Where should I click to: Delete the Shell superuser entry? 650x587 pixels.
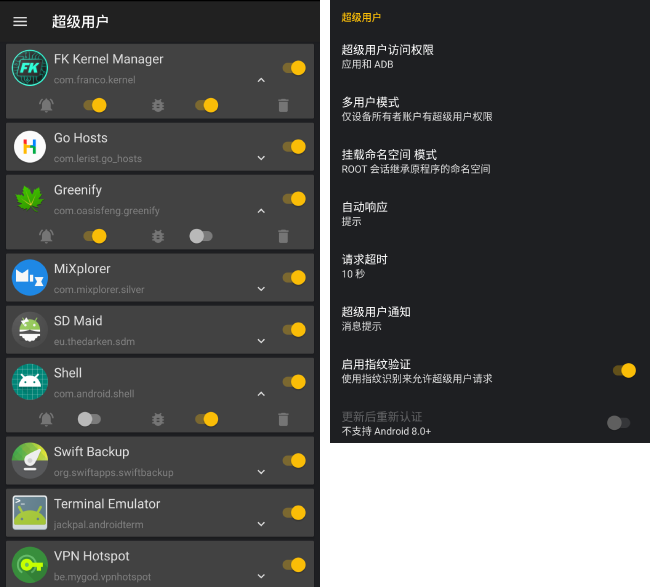tap(283, 419)
